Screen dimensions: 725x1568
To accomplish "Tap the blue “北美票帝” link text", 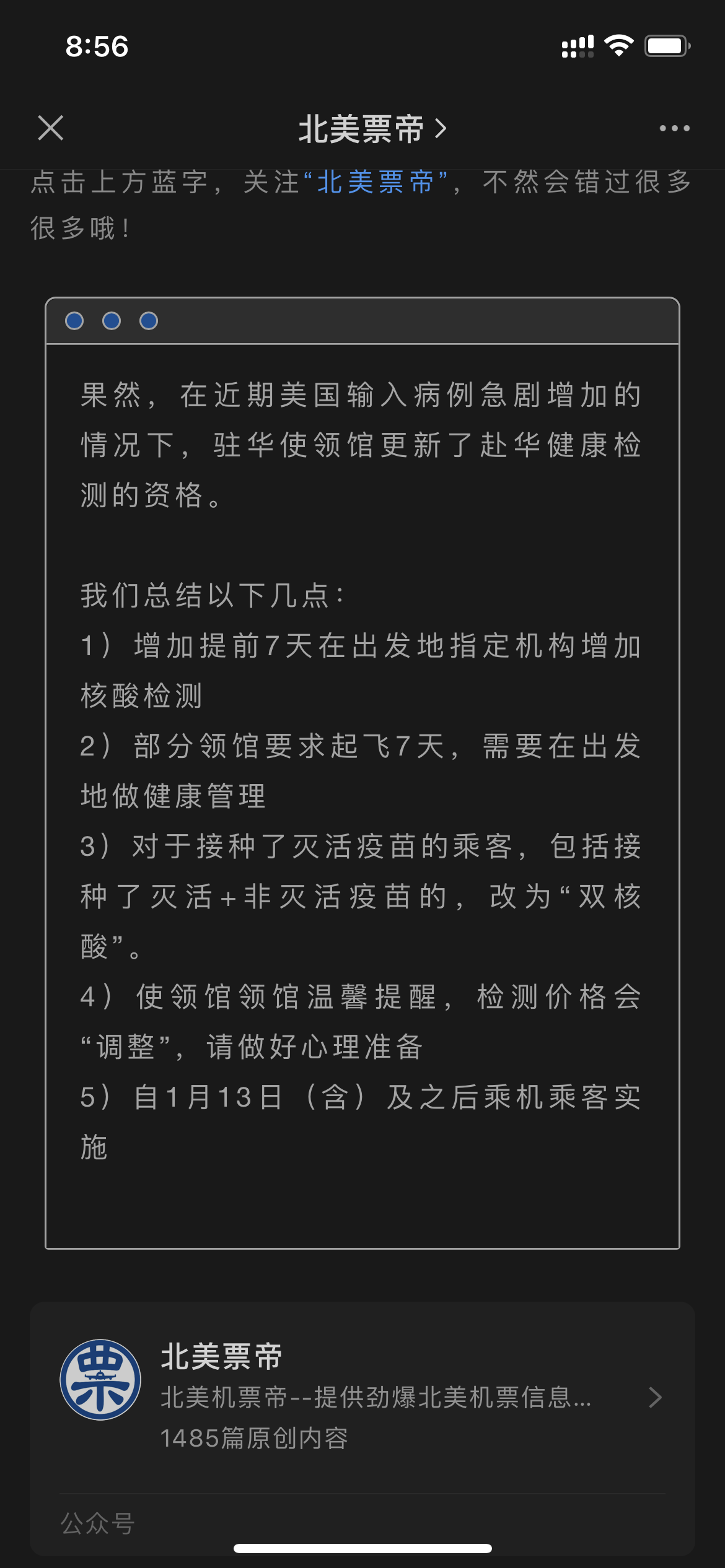I will [375, 183].
